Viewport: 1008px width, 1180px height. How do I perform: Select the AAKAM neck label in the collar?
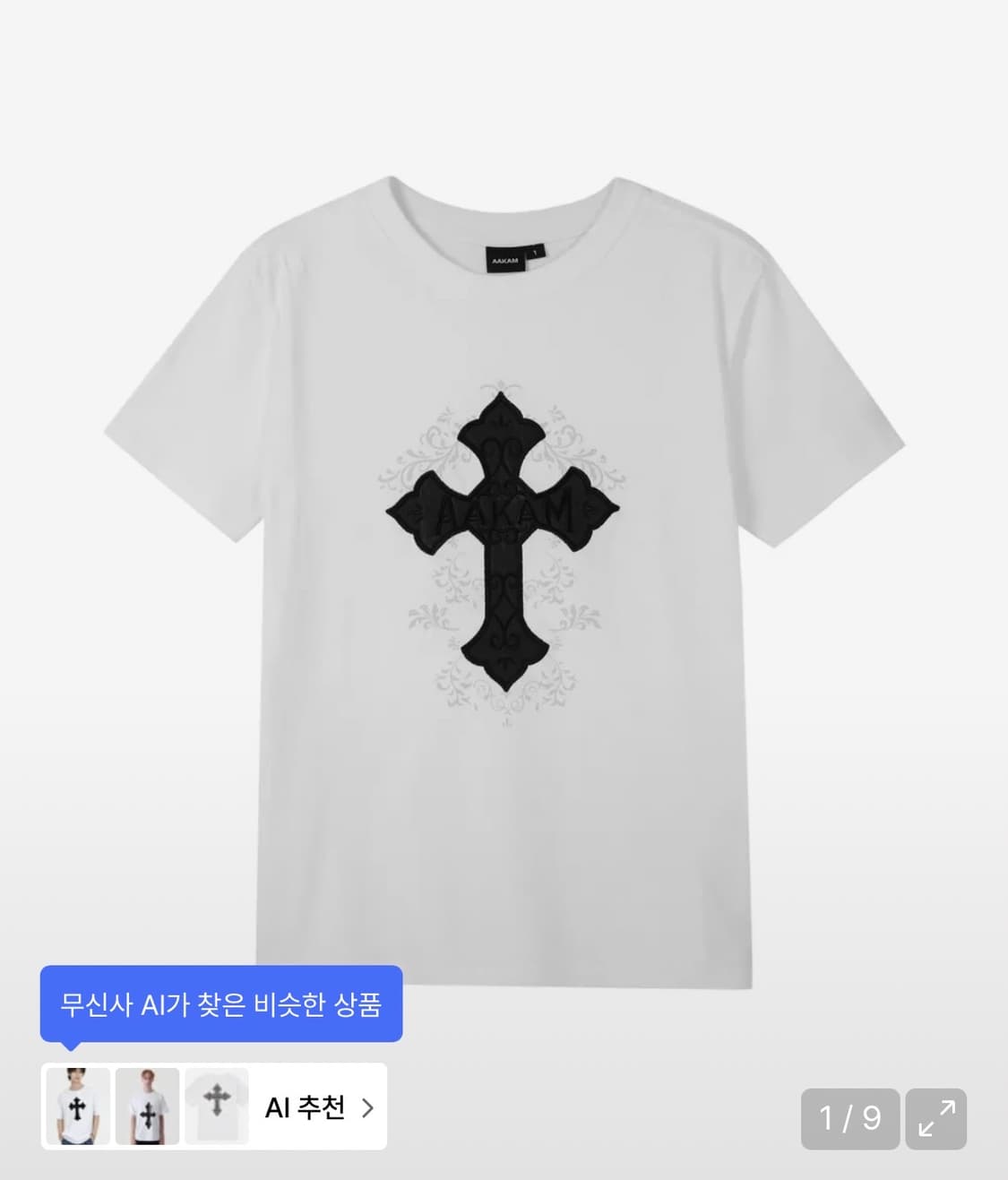tap(504, 253)
